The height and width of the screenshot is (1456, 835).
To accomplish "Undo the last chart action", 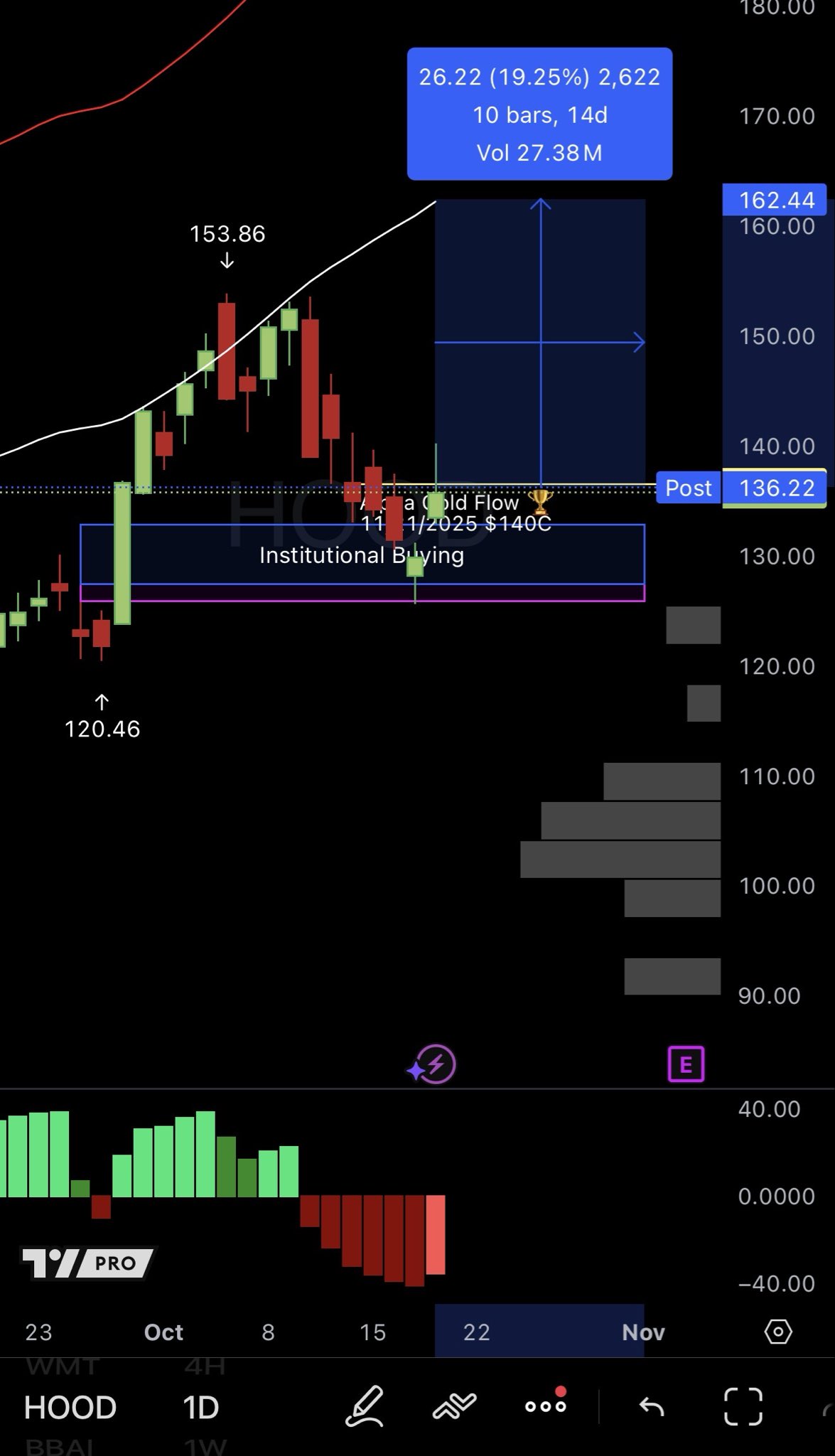I will (x=652, y=1406).
